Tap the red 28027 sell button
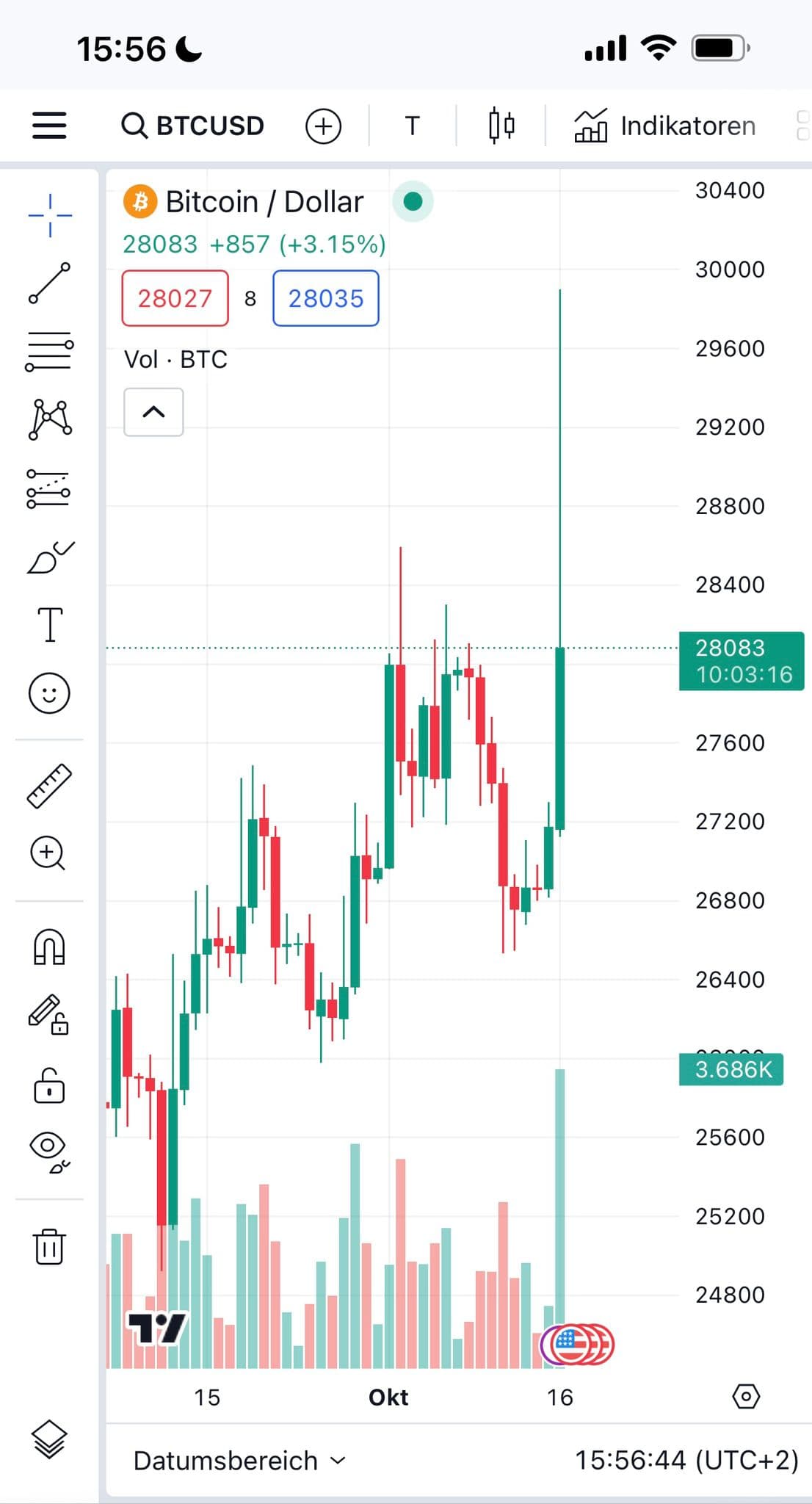Viewport: 812px width, 1504px height. pyautogui.click(x=175, y=298)
